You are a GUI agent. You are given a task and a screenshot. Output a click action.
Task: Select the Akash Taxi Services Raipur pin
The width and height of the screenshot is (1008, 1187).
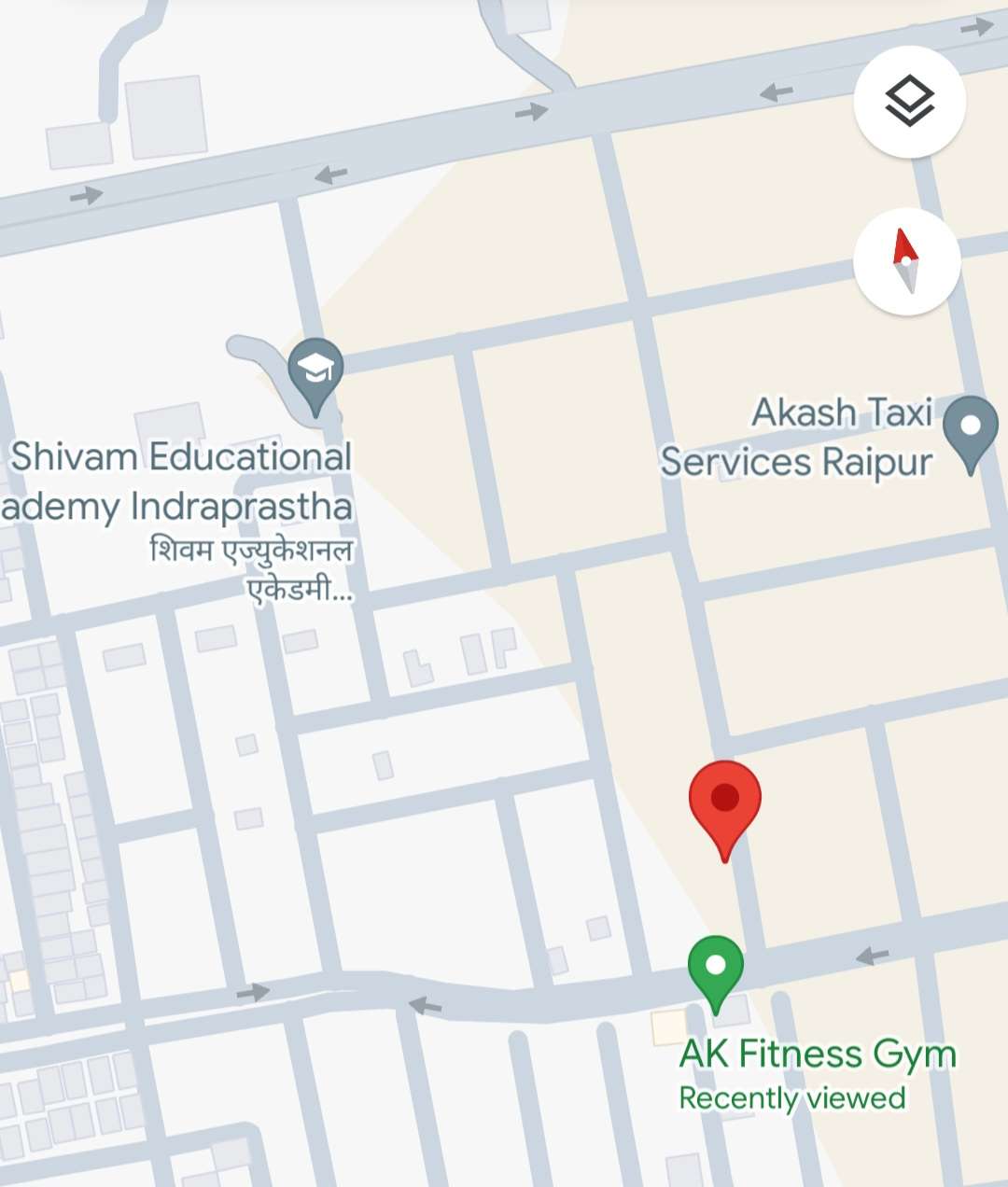(x=970, y=428)
